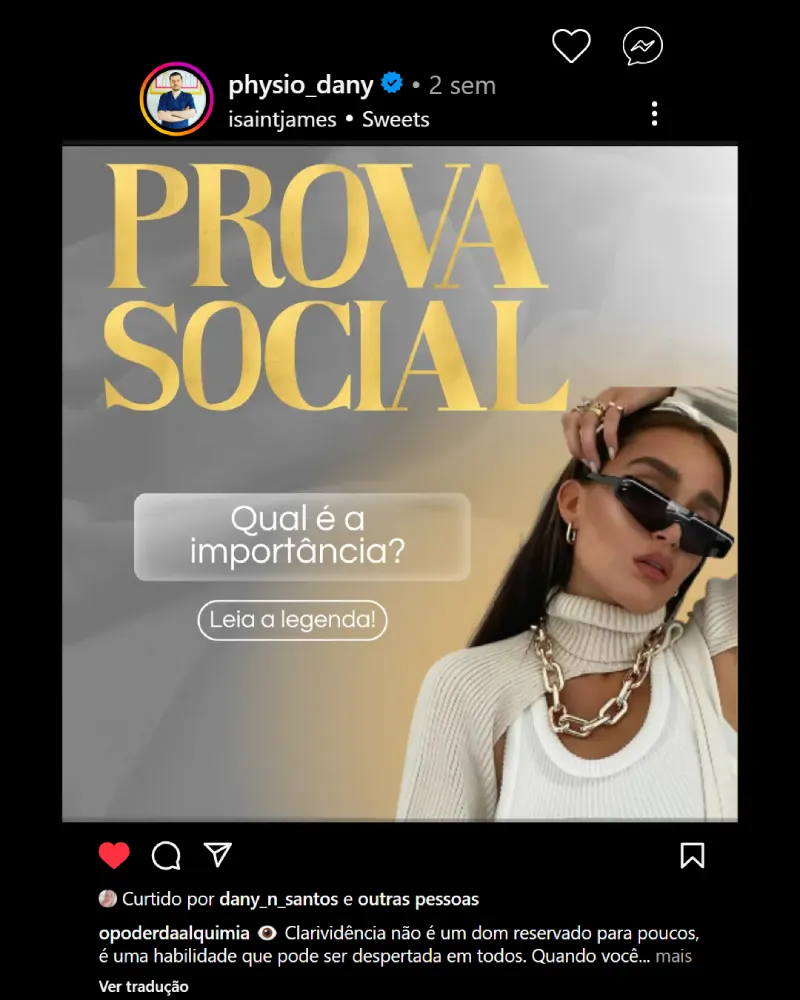
Task: Comment on this post
Action: click(x=166, y=855)
